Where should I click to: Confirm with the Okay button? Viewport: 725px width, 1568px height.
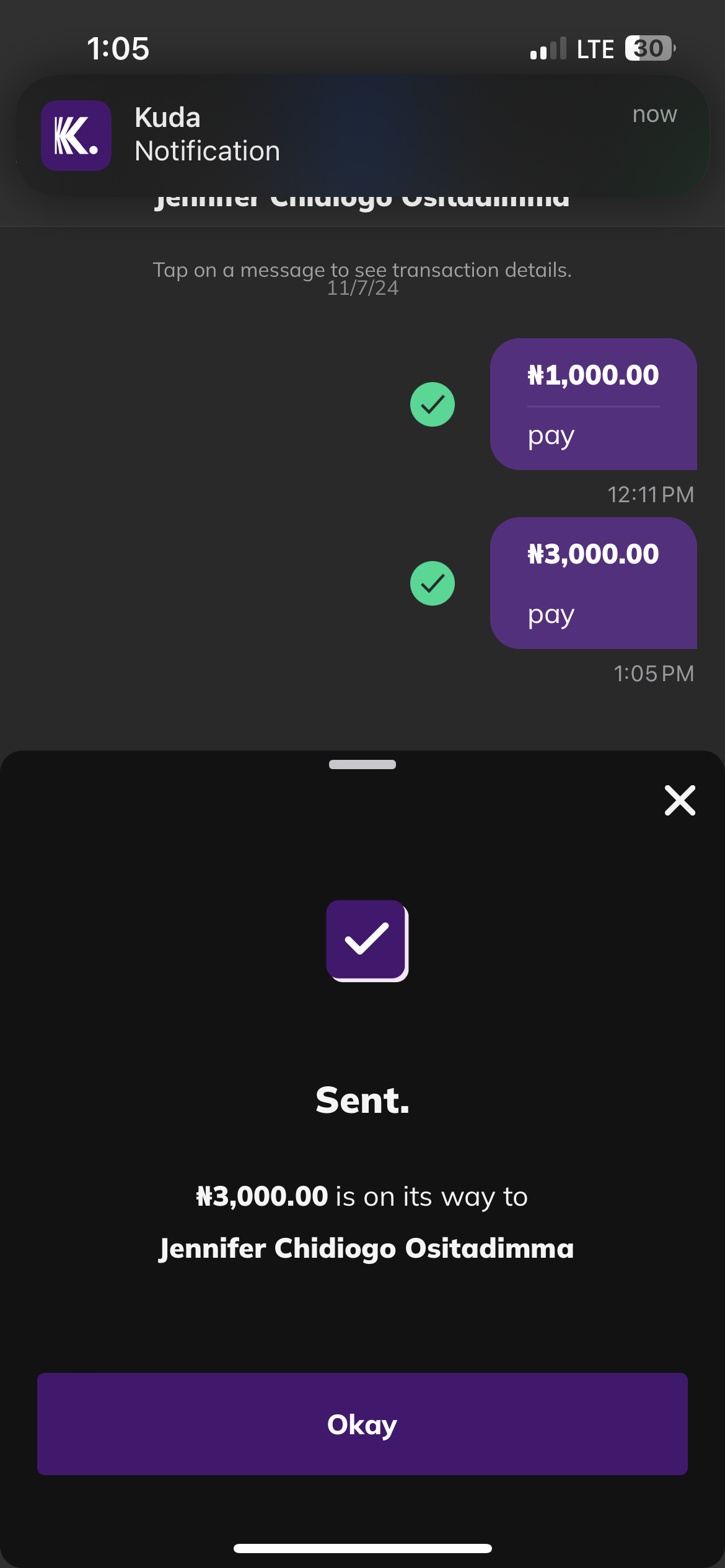pyautogui.click(x=362, y=1424)
